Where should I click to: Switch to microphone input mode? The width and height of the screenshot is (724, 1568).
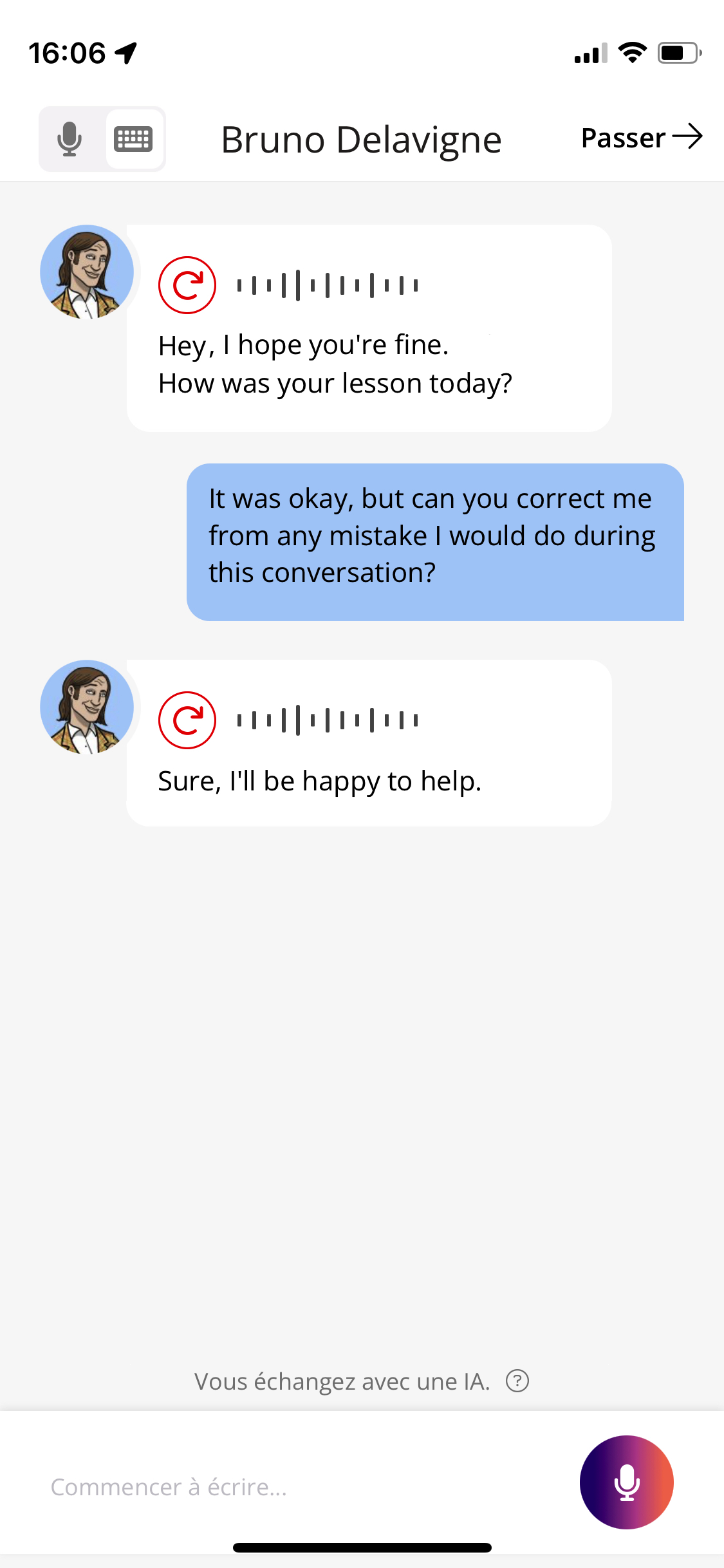(x=70, y=139)
